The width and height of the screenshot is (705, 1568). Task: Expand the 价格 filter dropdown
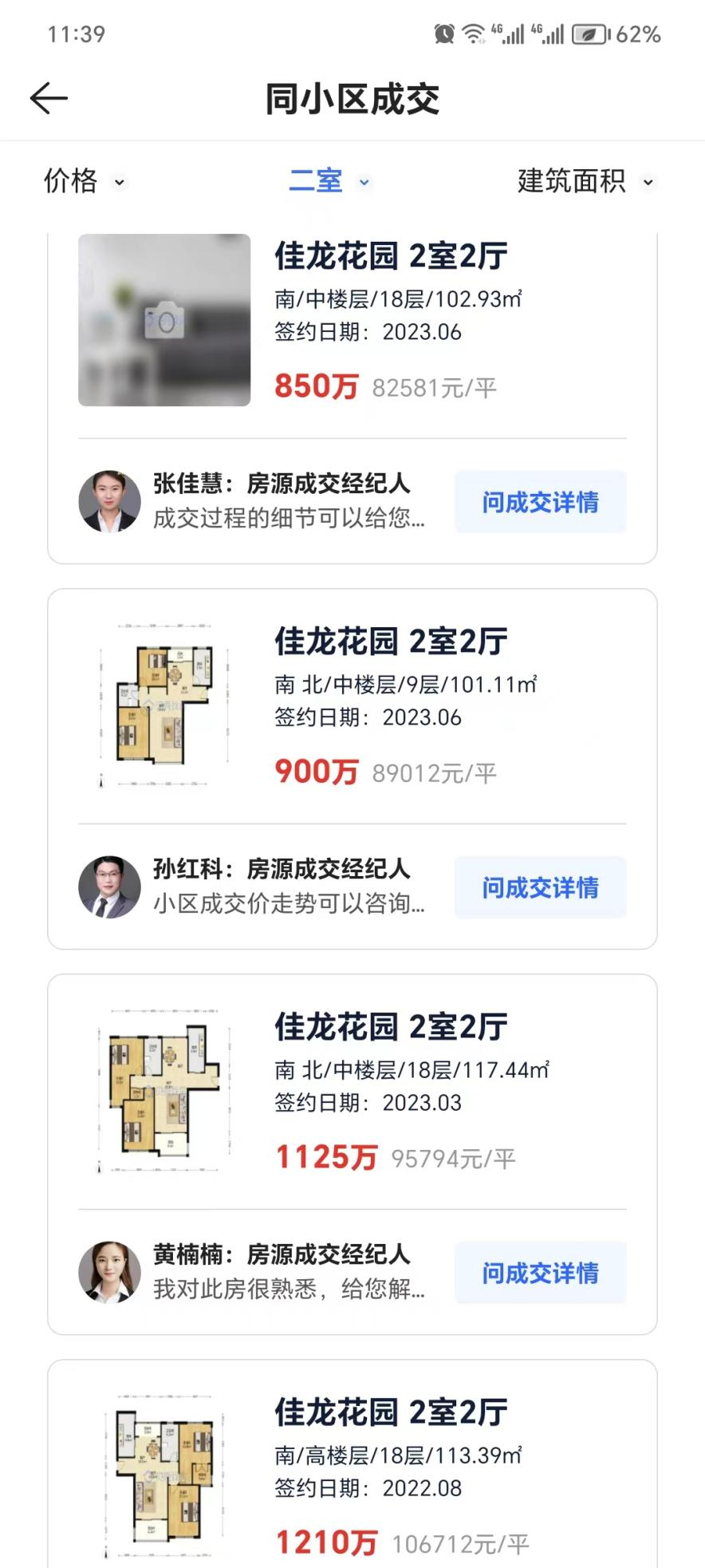point(85,182)
